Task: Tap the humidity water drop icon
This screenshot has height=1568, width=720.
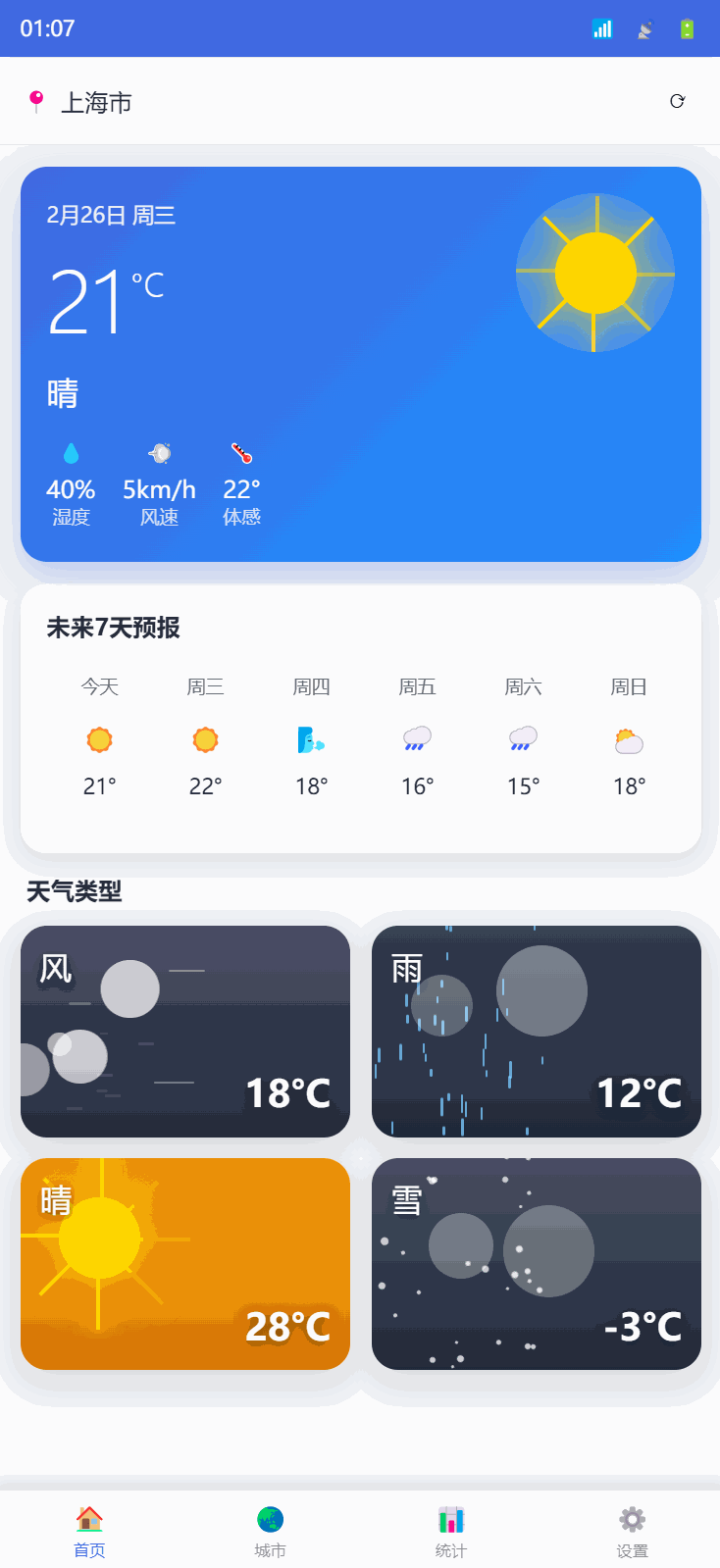Action: click(71, 453)
